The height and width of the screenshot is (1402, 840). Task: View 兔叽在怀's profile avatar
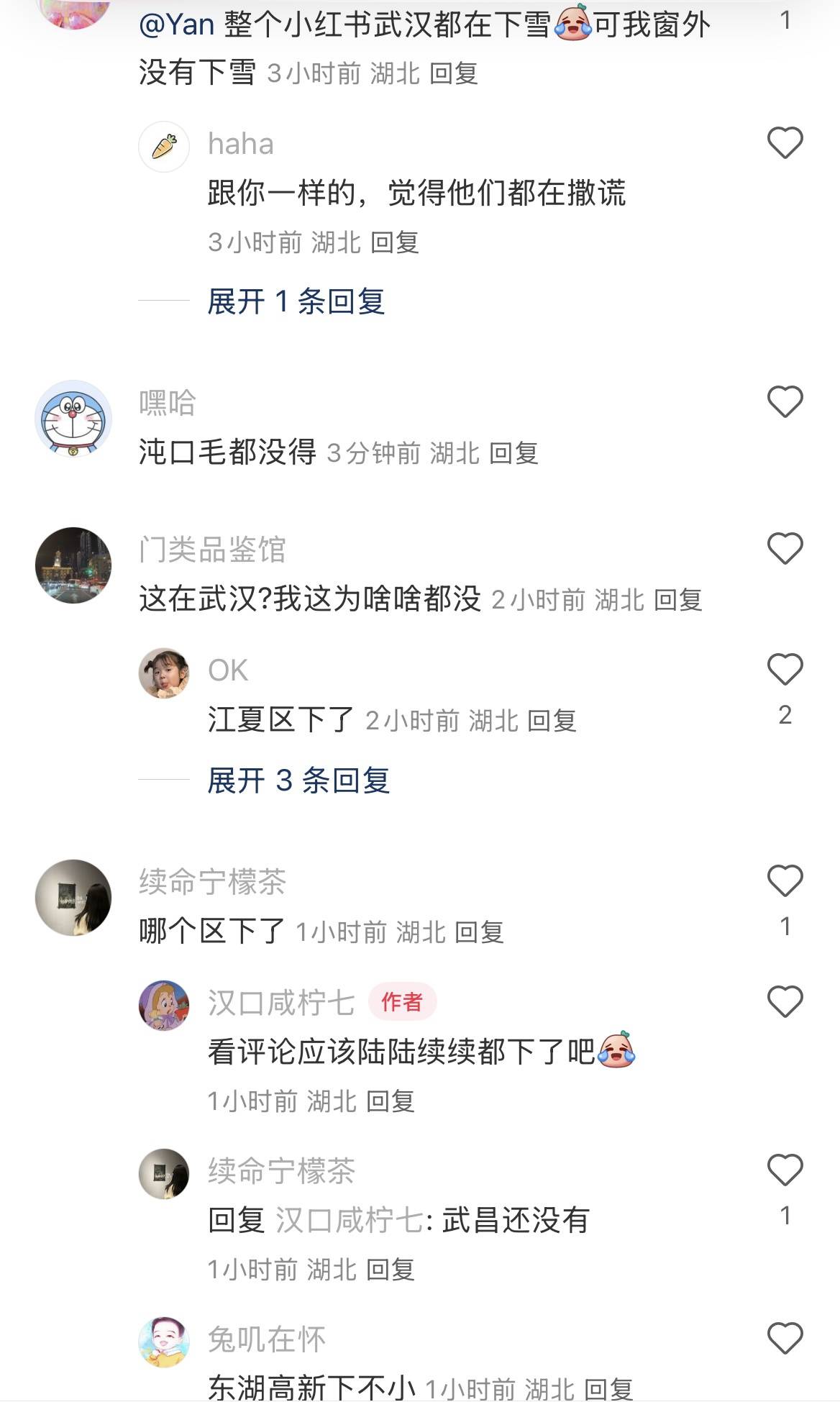(164, 1342)
